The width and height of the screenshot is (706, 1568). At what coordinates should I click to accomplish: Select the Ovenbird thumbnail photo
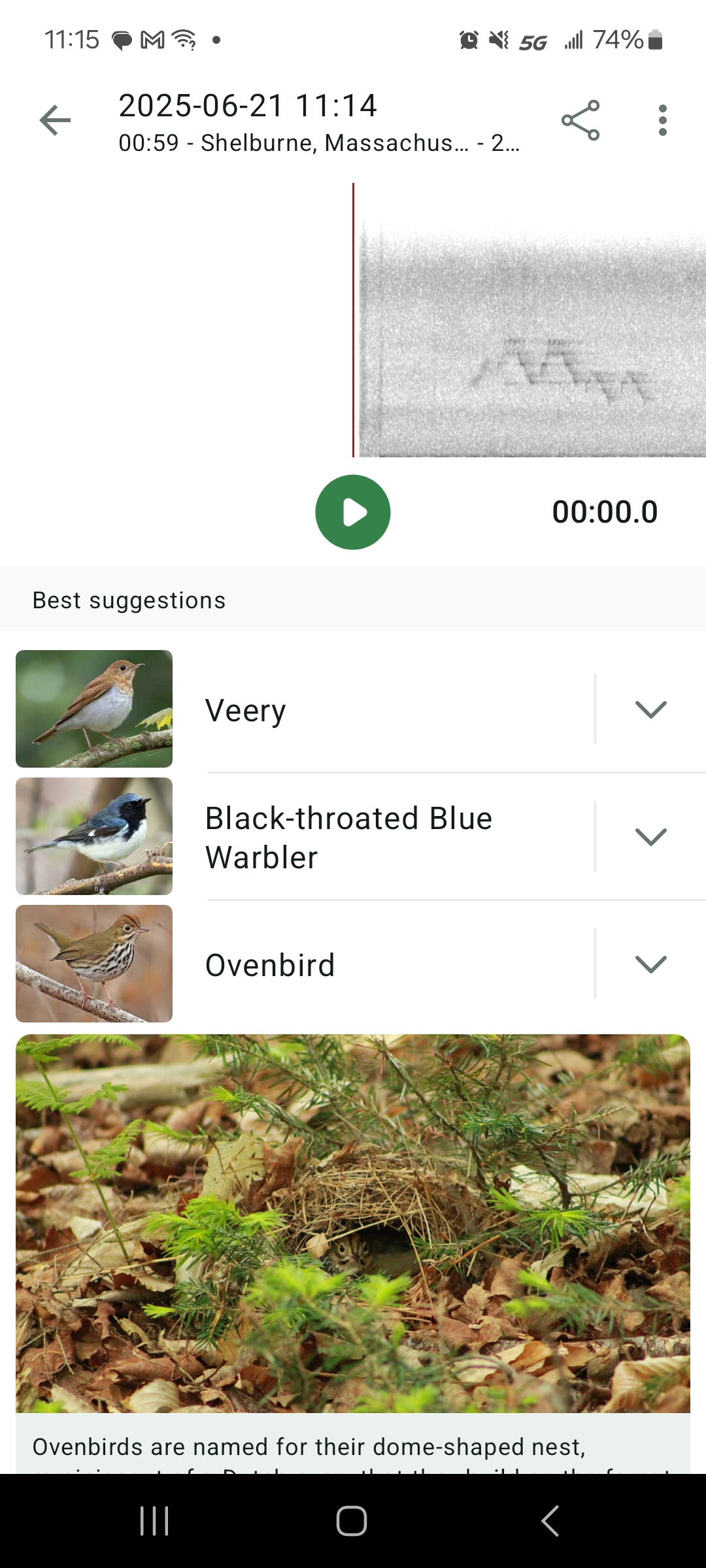coord(93,963)
